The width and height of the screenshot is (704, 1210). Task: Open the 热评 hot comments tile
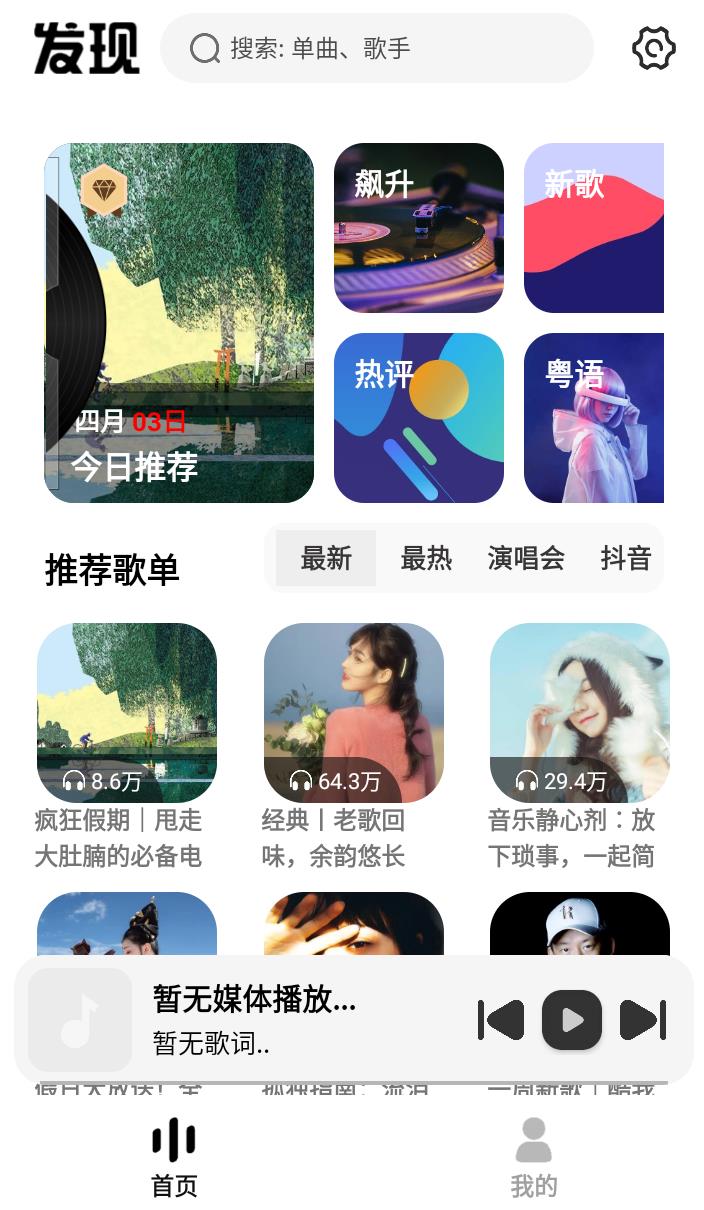[x=418, y=418]
